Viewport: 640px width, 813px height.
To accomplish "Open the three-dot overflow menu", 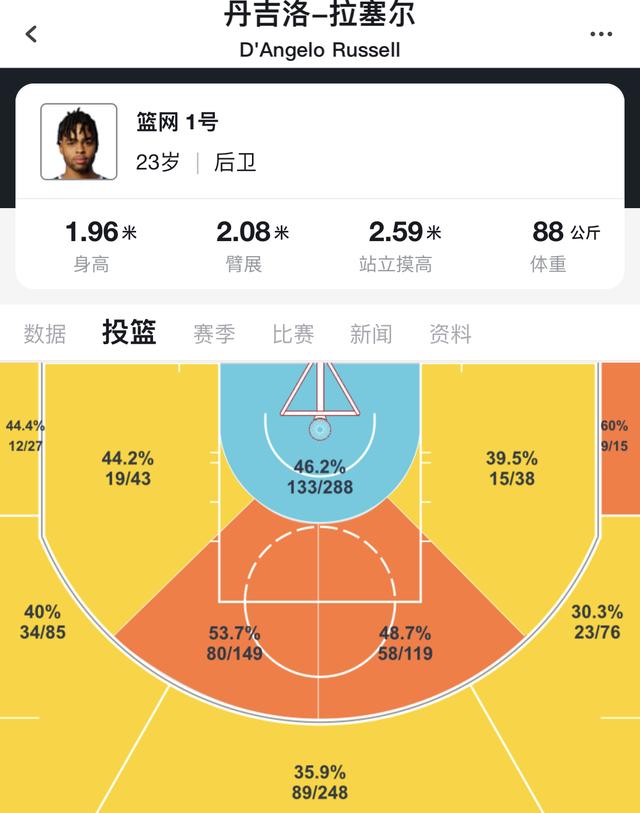I will click(x=601, y=34).
